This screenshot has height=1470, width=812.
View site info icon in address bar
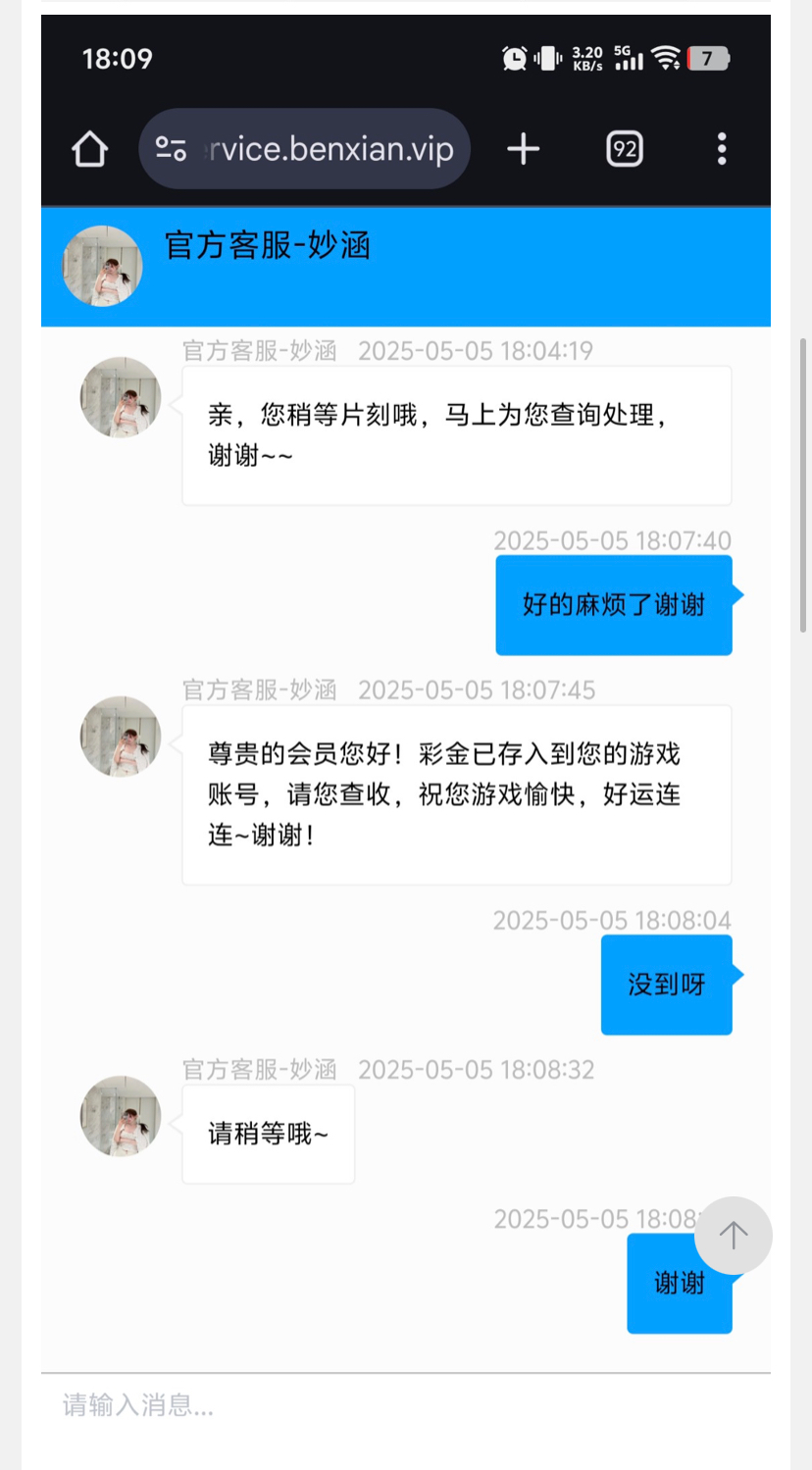click(172, 149)
